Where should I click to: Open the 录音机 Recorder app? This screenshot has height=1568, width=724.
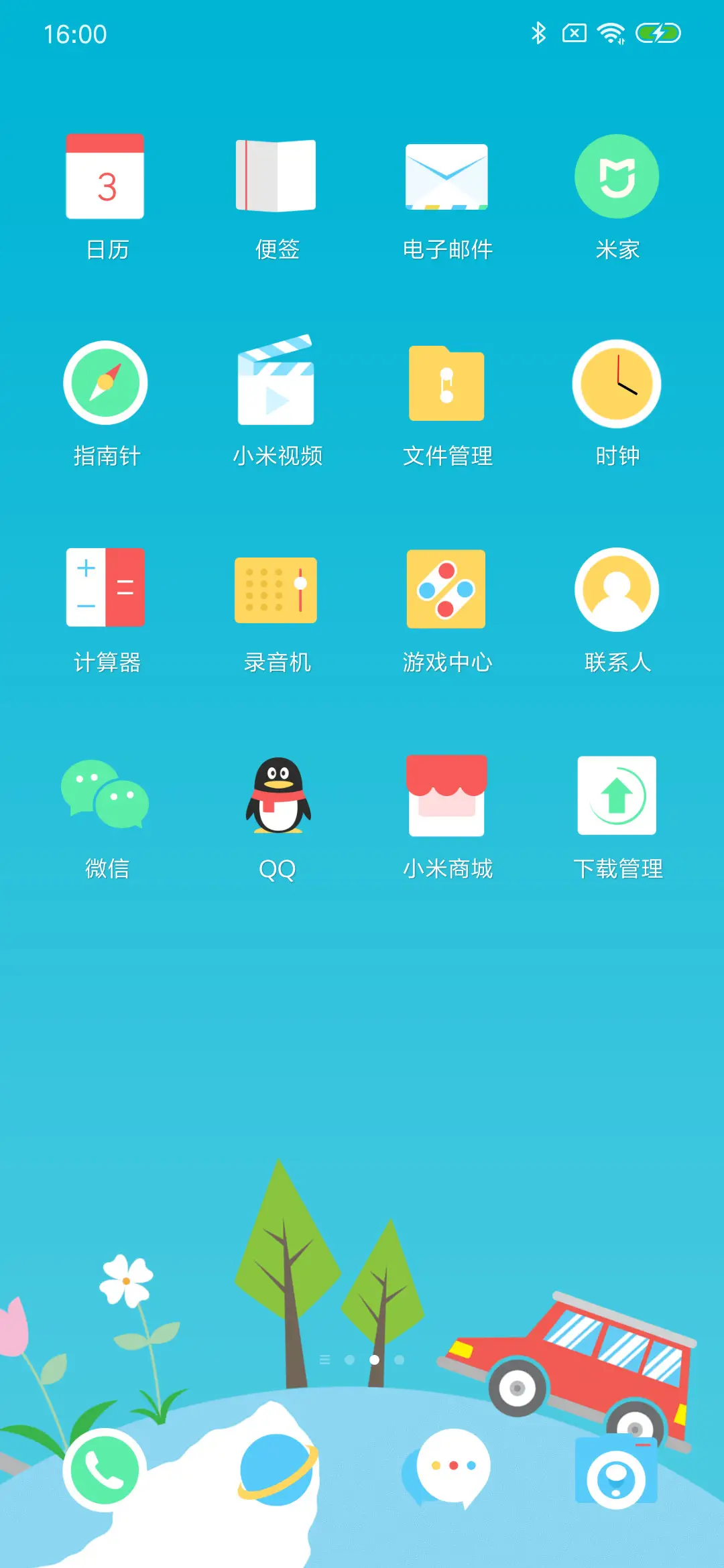[276, 590]
